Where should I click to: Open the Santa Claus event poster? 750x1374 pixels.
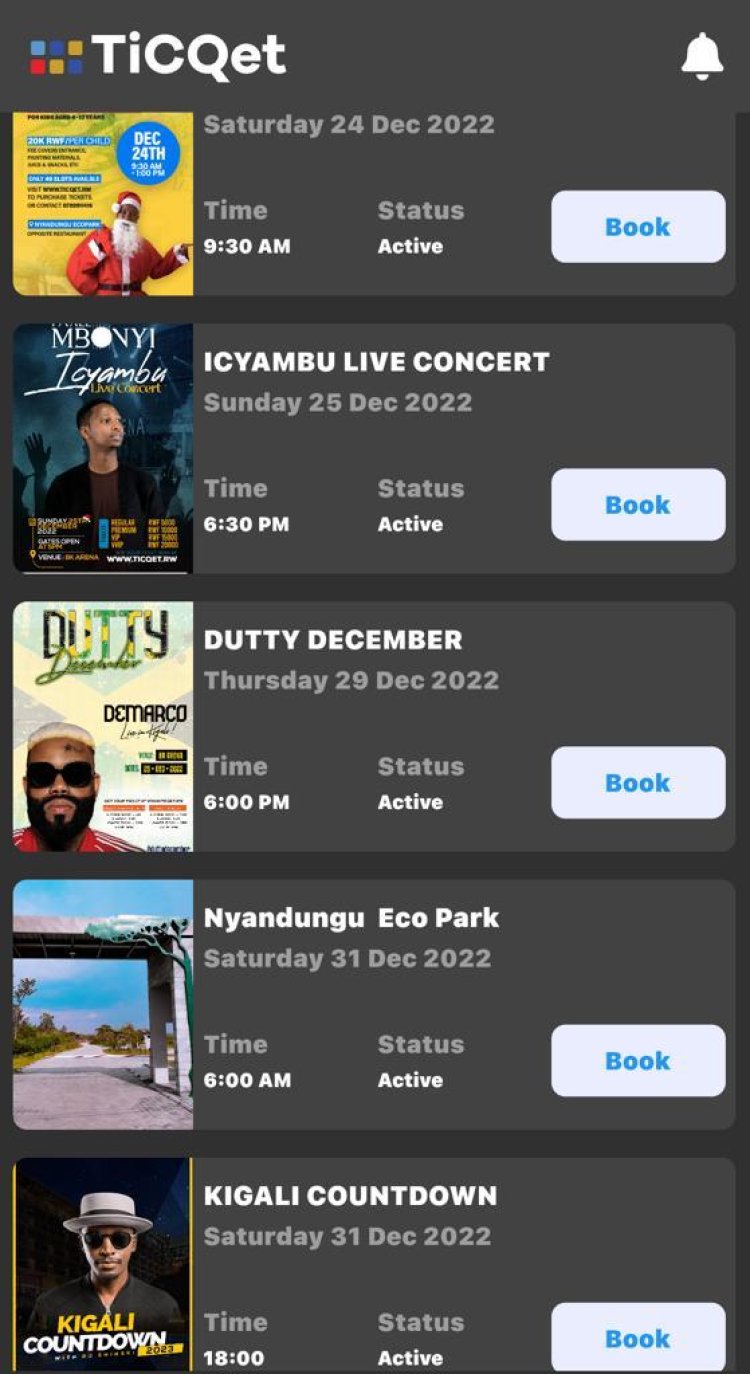(x=103, y=205)
